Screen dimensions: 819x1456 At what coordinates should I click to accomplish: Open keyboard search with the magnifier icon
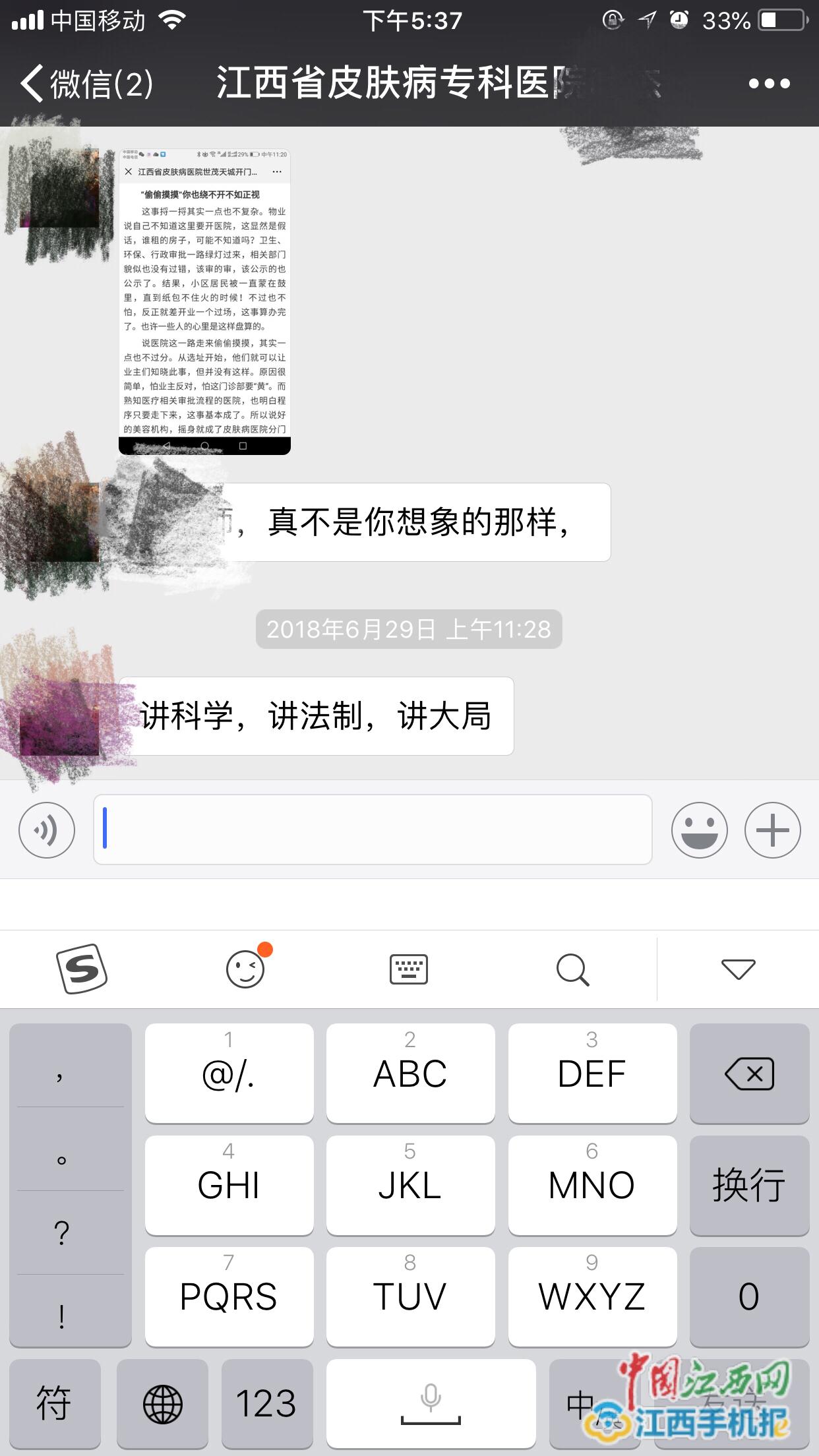click(x=573, y=969)
